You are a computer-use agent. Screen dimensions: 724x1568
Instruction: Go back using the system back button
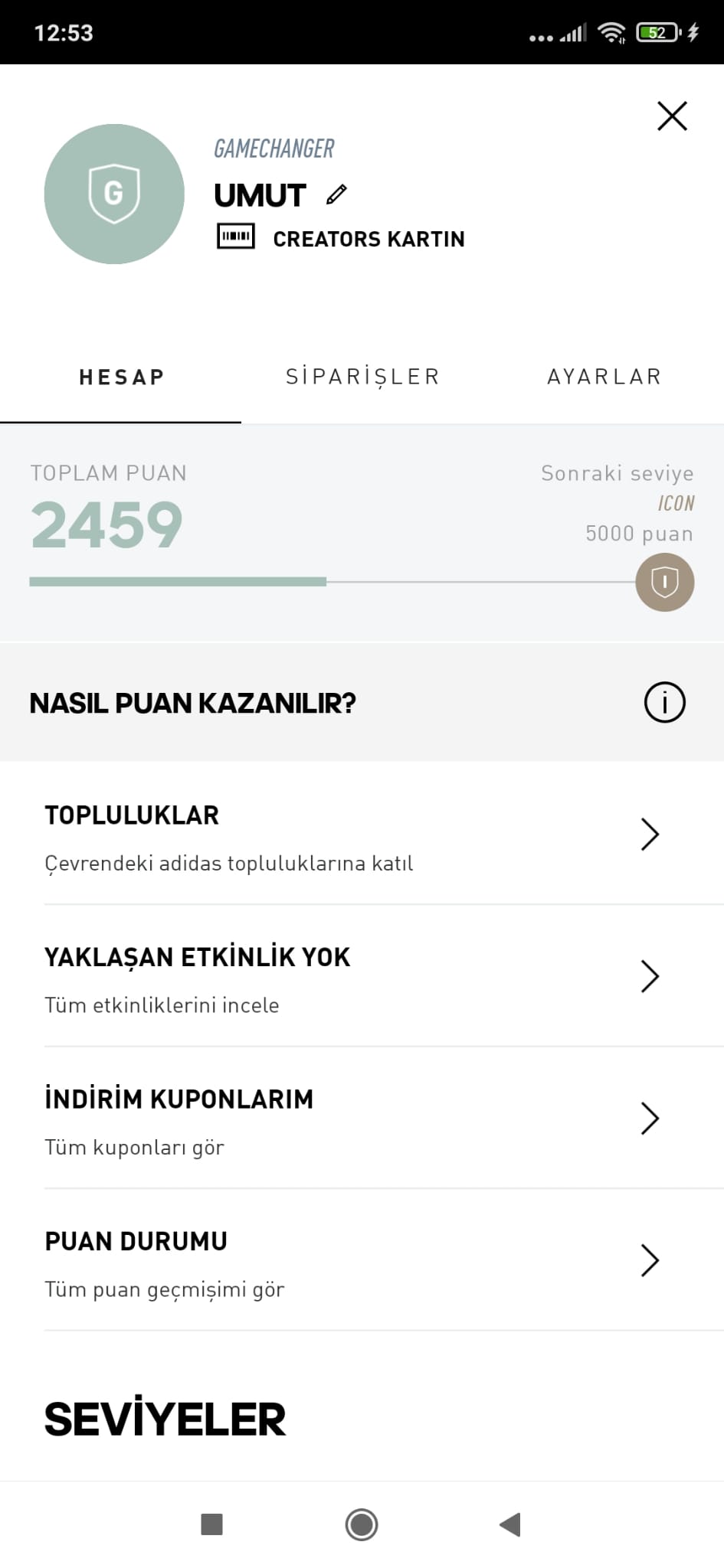coord(510,1524)
